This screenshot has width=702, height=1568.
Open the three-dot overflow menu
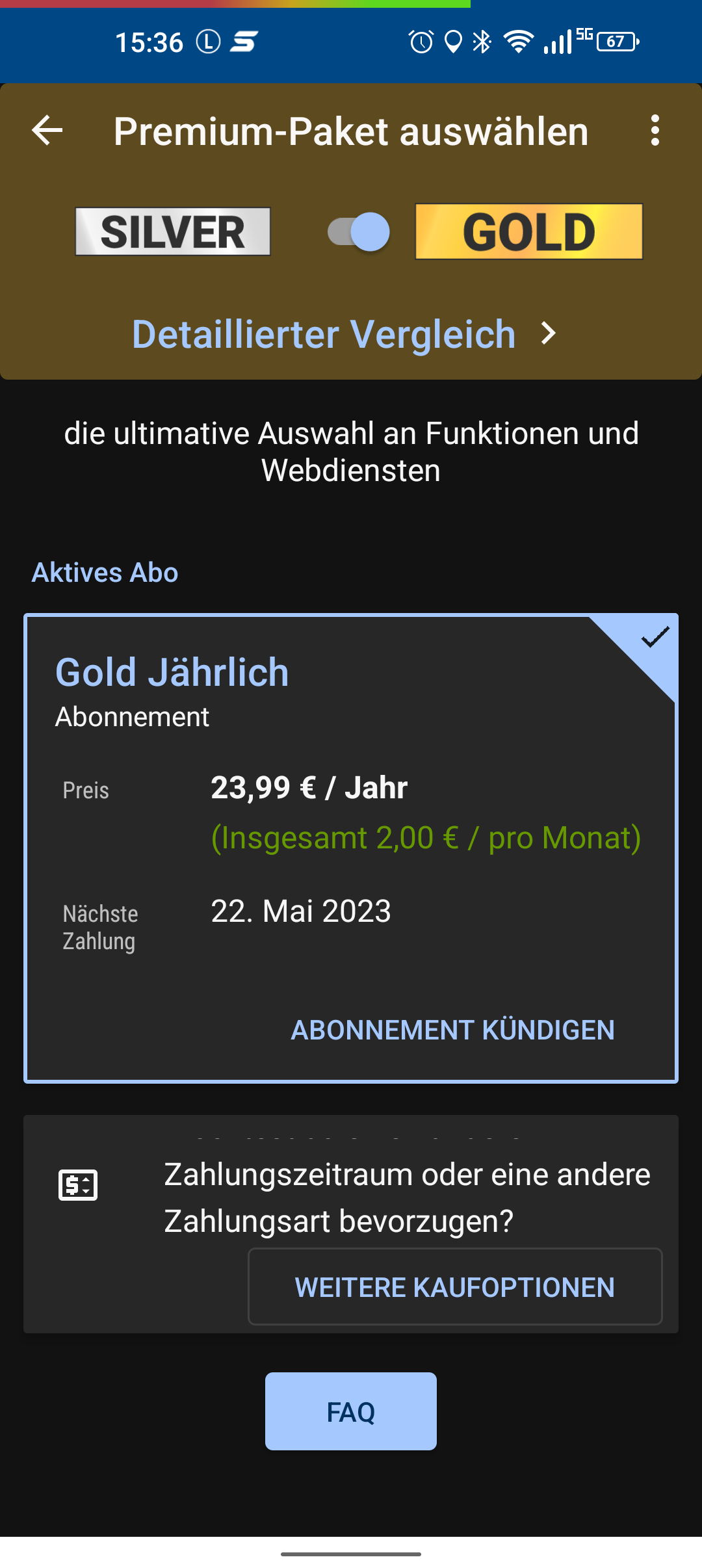tap(655, 131)
